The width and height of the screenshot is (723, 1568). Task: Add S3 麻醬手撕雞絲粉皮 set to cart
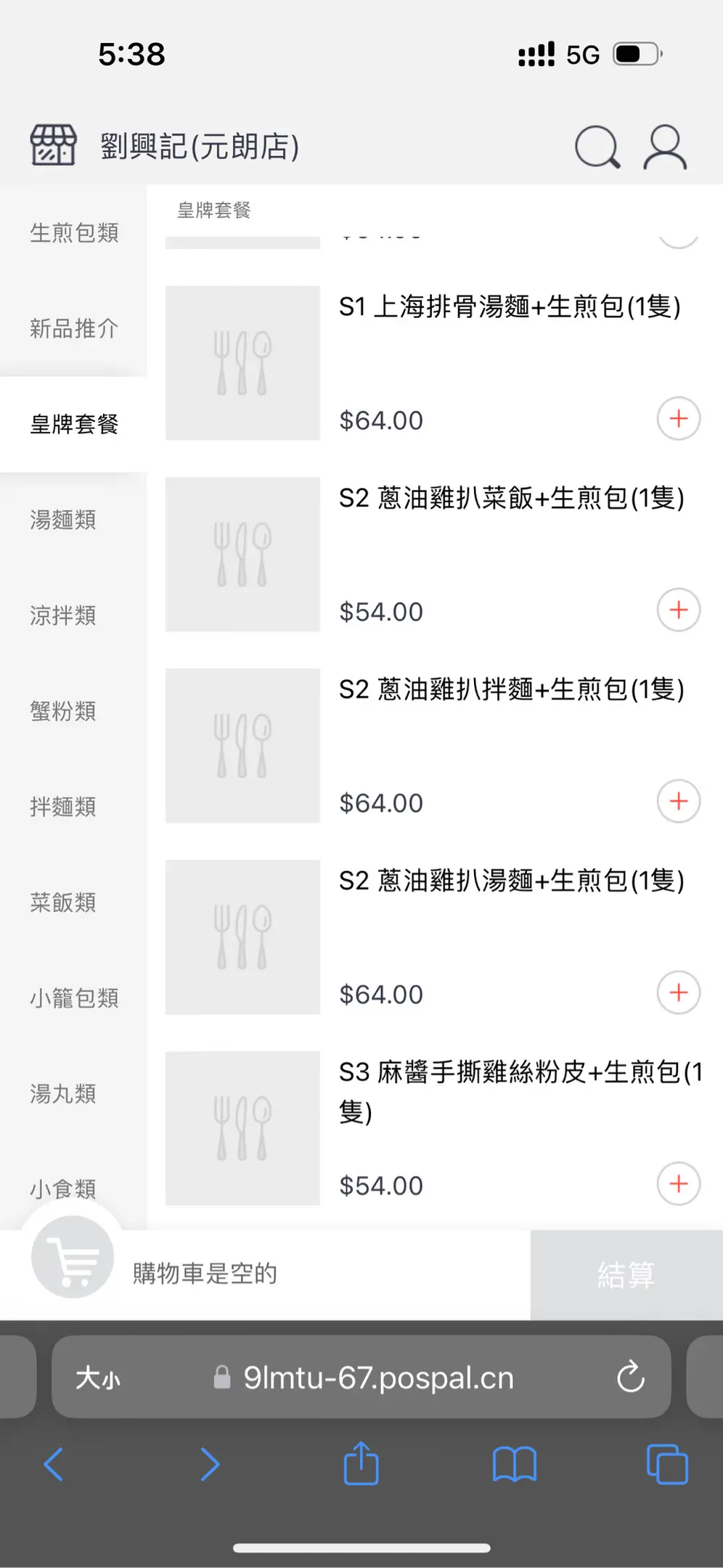pos(679,1184)
